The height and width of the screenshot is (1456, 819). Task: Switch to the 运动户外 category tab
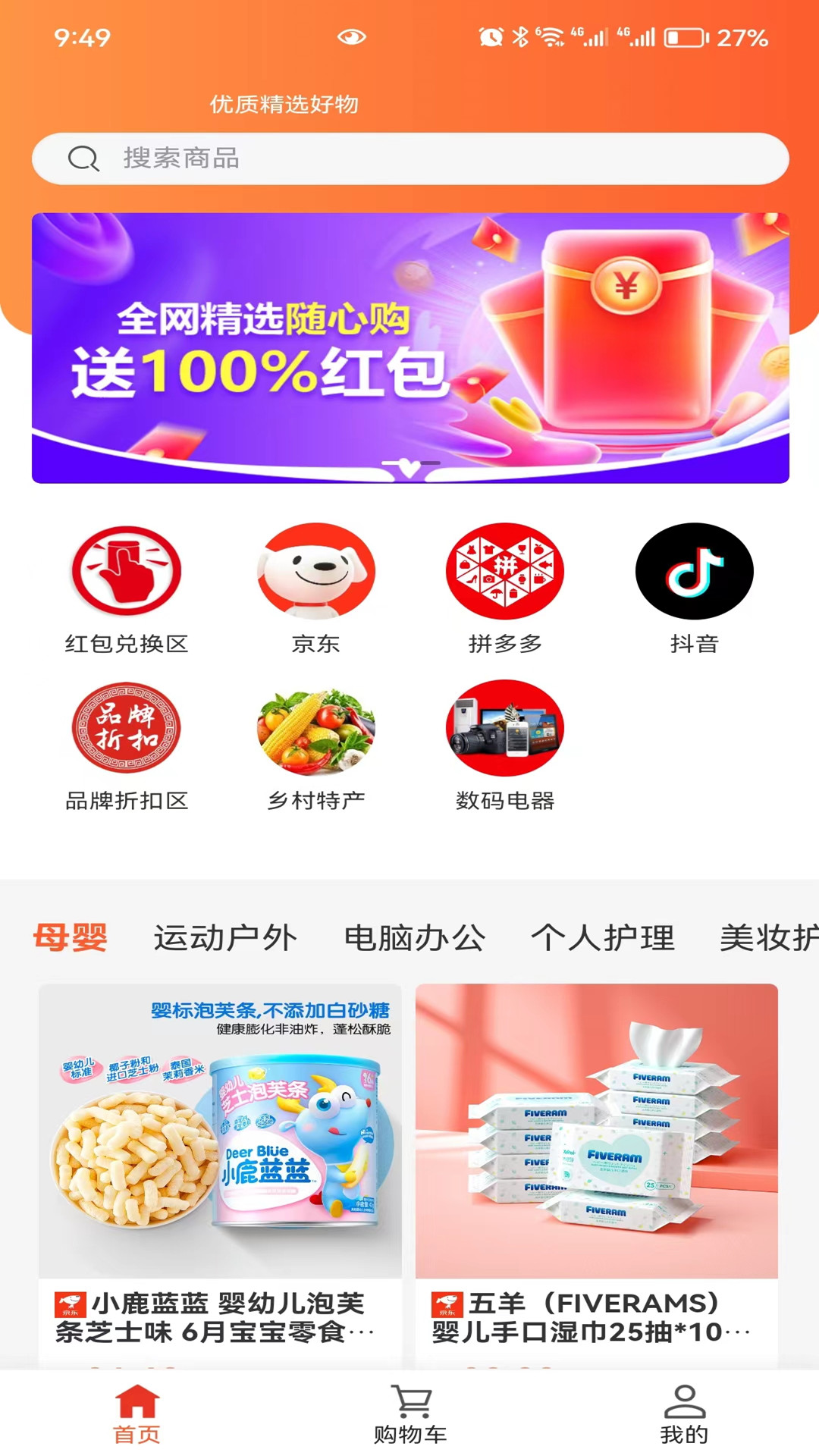pyautogui.click(x=225, y=938)
